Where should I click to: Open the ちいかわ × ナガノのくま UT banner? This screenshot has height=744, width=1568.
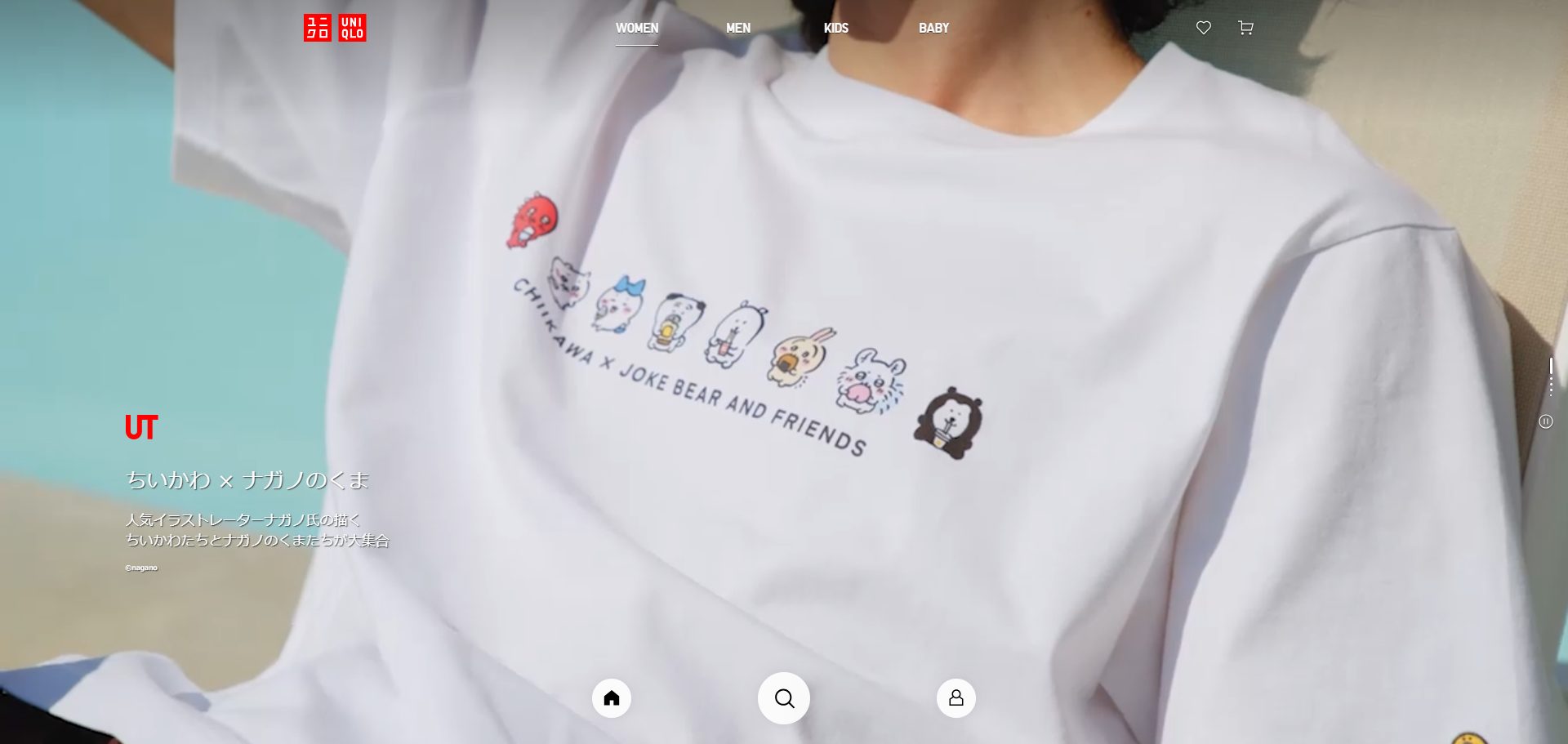[247, 480]
